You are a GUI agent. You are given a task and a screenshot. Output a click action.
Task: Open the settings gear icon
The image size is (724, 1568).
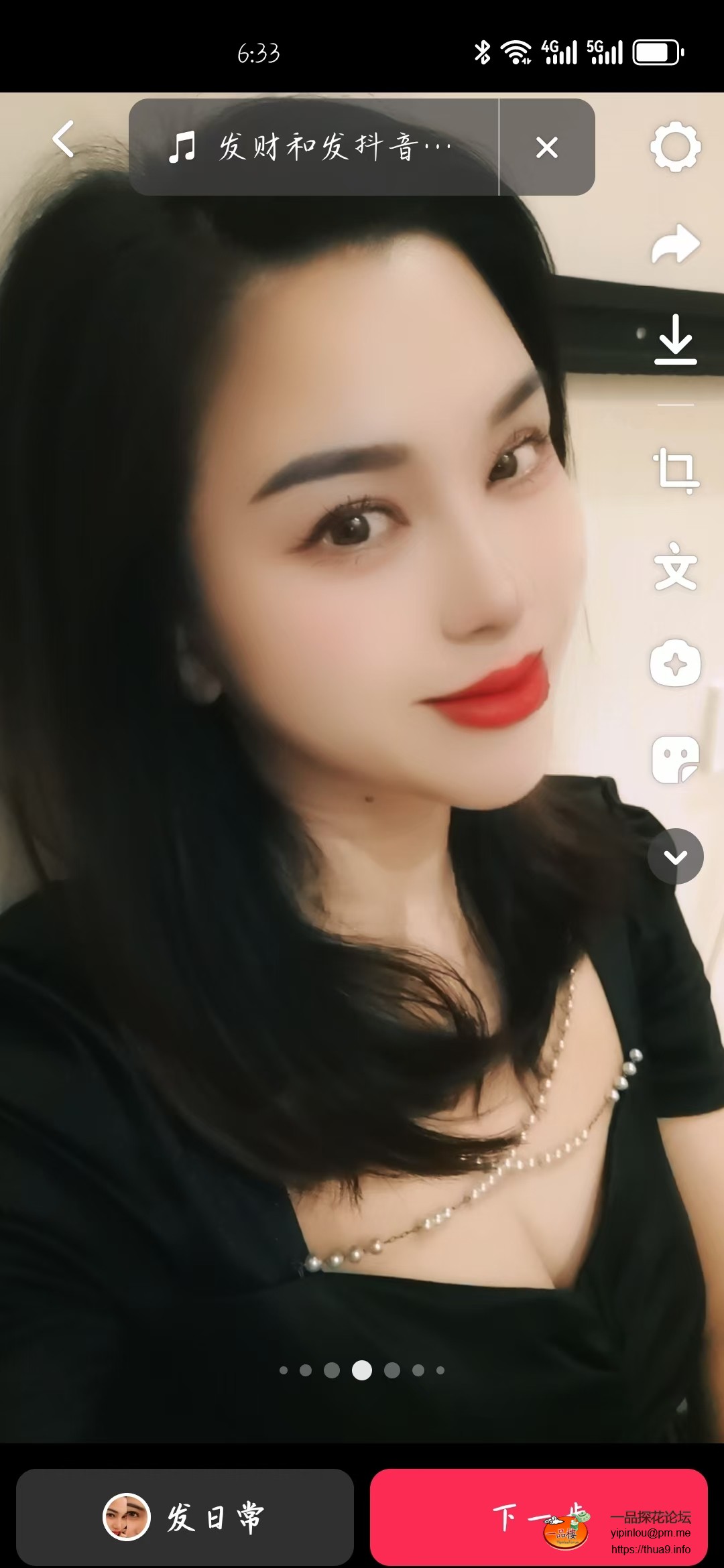675,147
